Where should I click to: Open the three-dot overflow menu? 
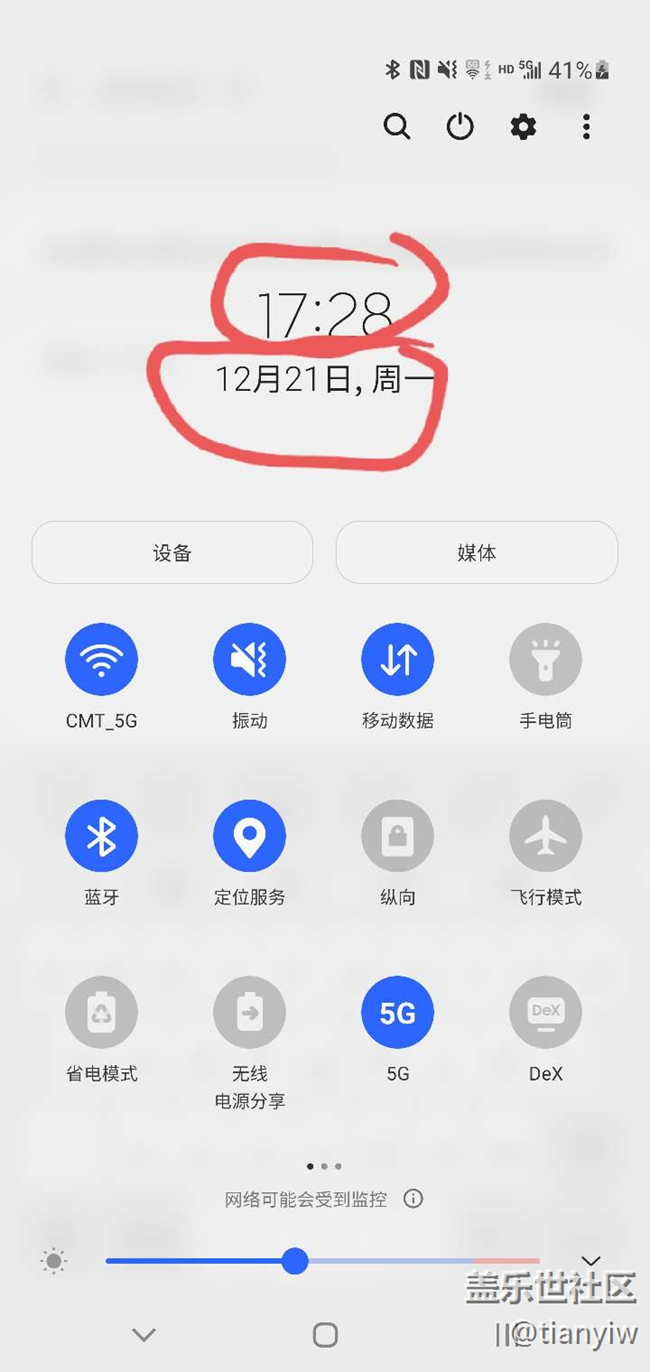(586, 127)
